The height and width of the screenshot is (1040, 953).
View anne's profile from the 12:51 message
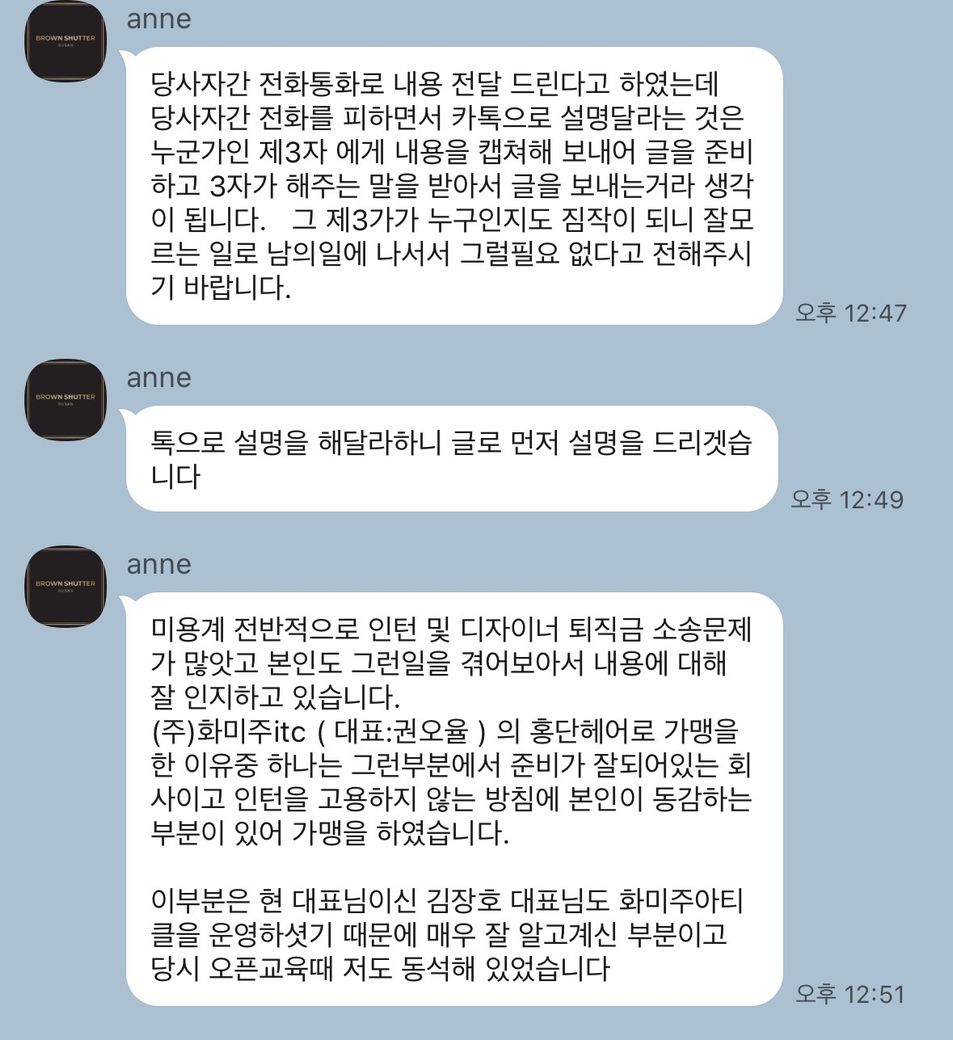coord(65,586)
